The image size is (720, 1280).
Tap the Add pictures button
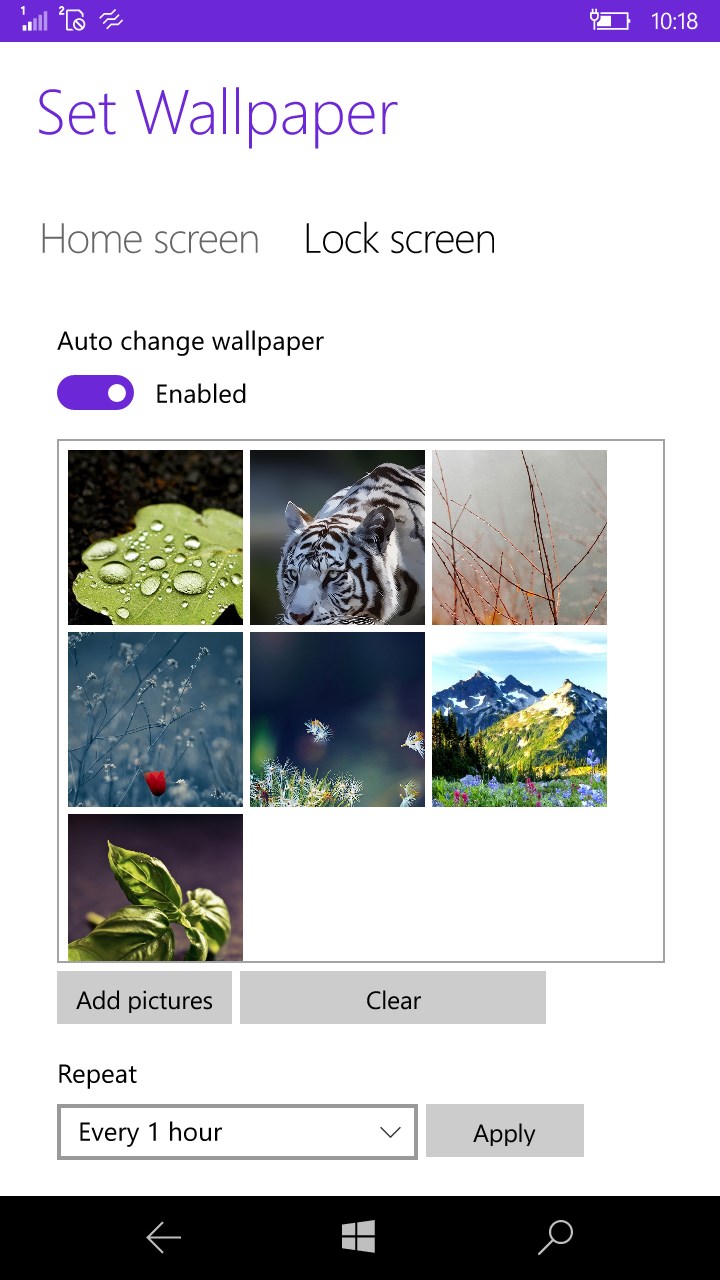point(144,998)
